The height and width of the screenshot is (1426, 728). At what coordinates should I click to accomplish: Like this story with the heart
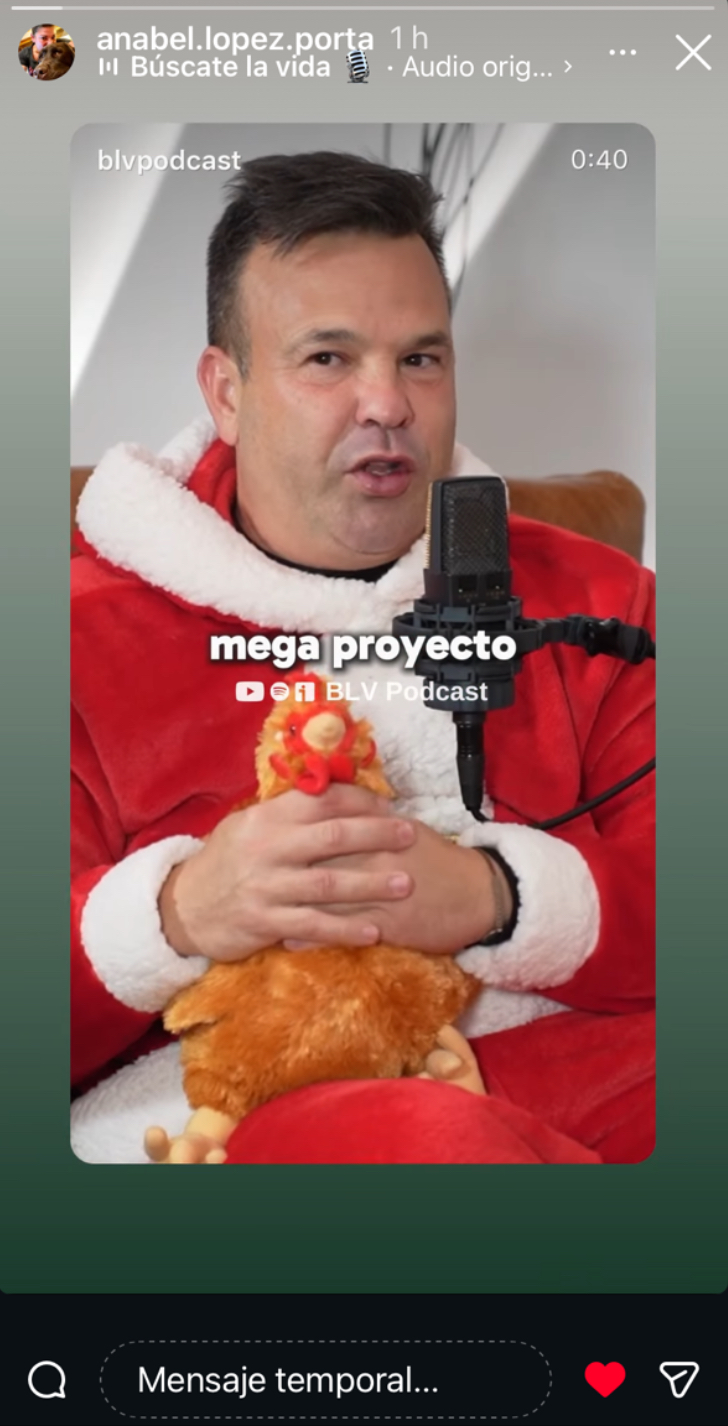[x=604, y=1380]
